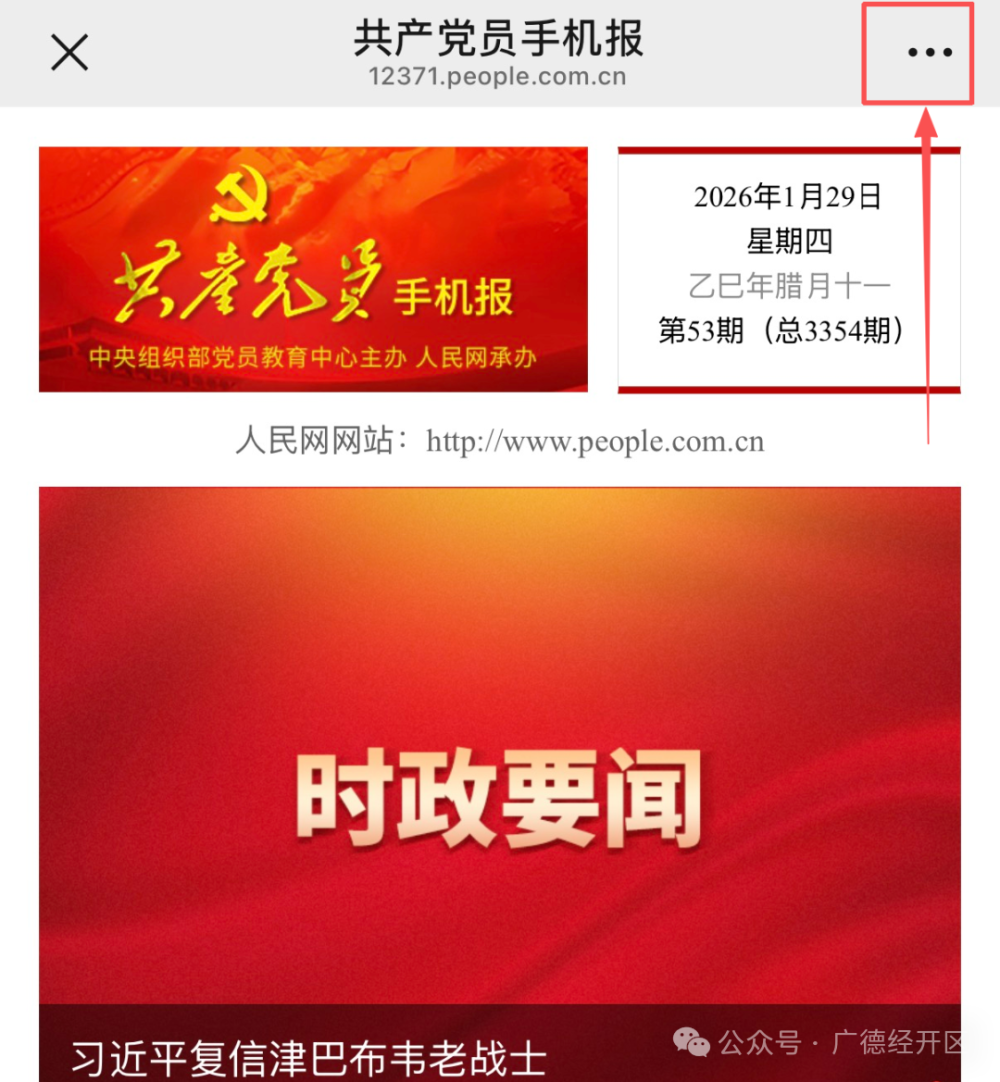
Task: Open the three-dot more options menu
Action: click(x=929, y=53)
